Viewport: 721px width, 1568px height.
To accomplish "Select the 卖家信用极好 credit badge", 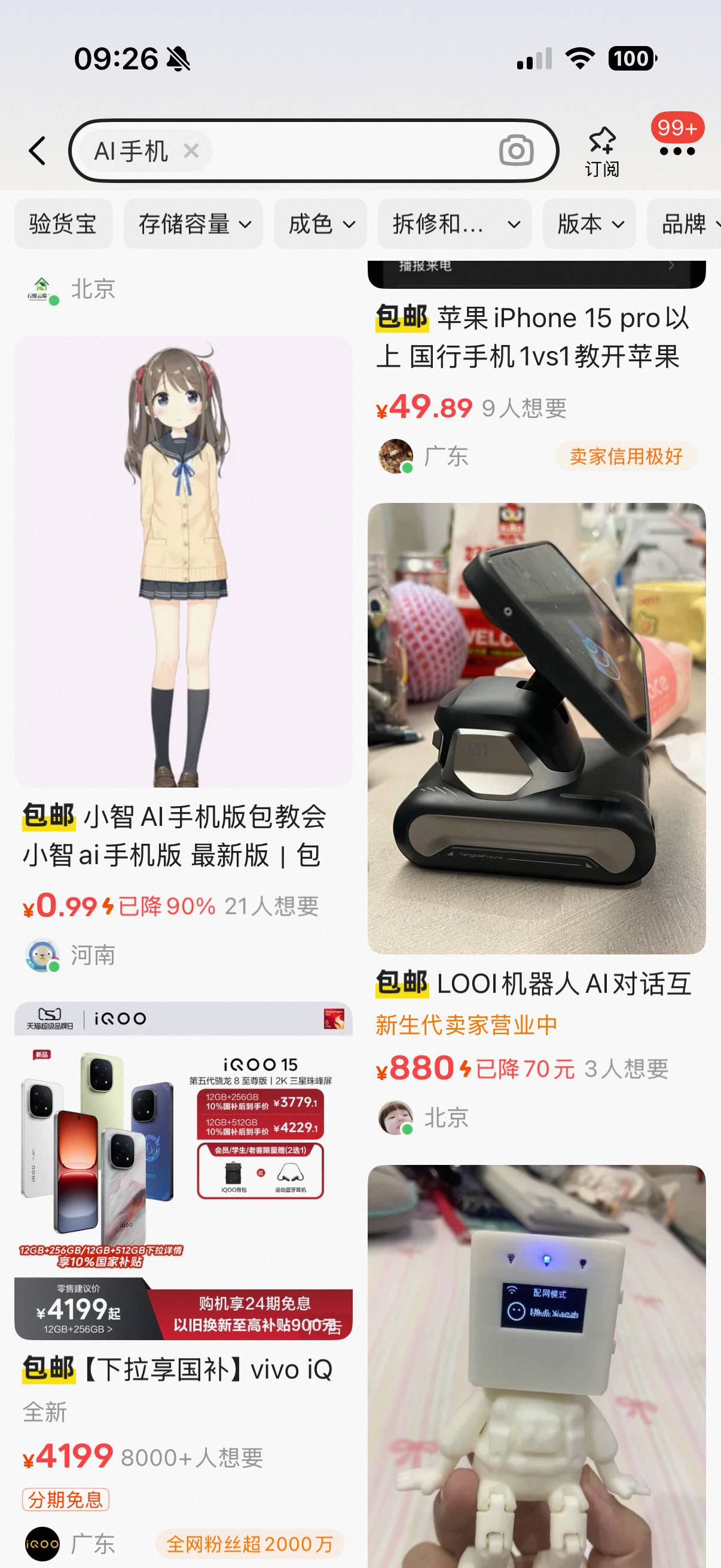I will pyautogui.click(x=627, y=455).
